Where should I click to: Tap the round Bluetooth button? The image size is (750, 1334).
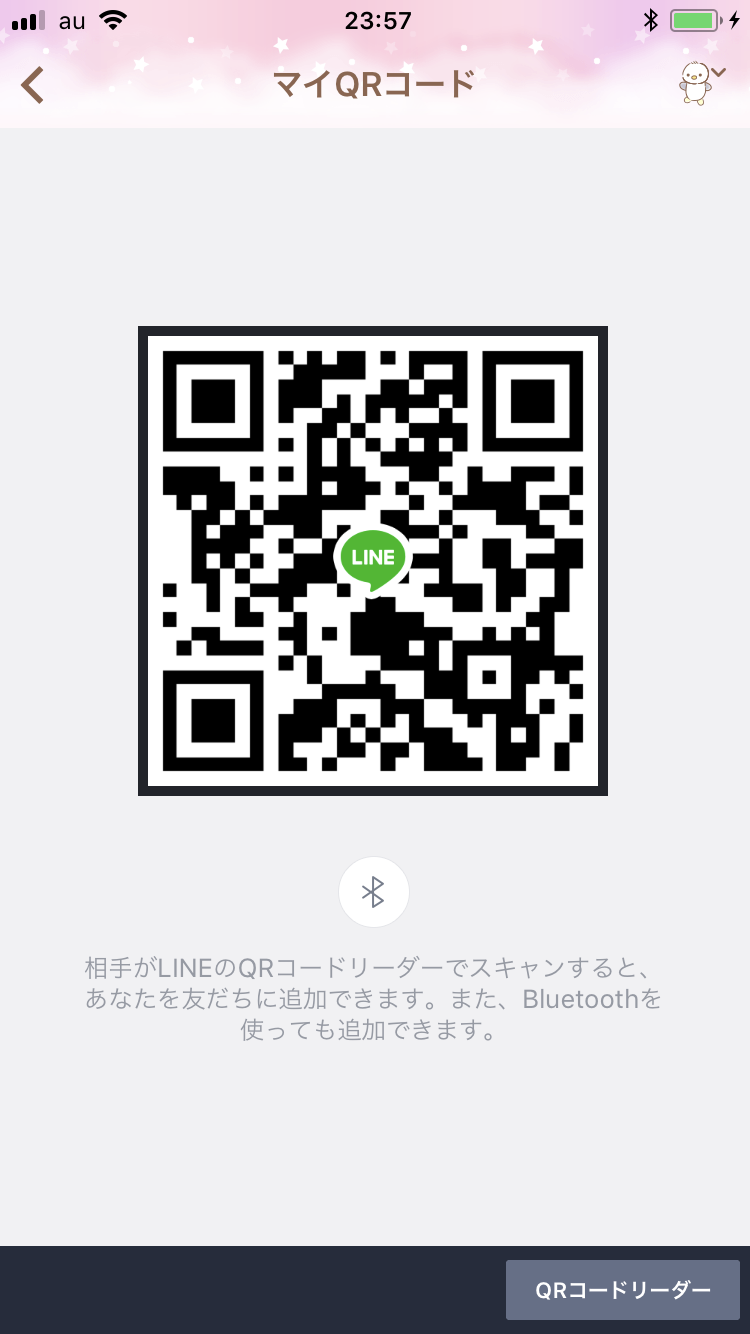(373, 892)
